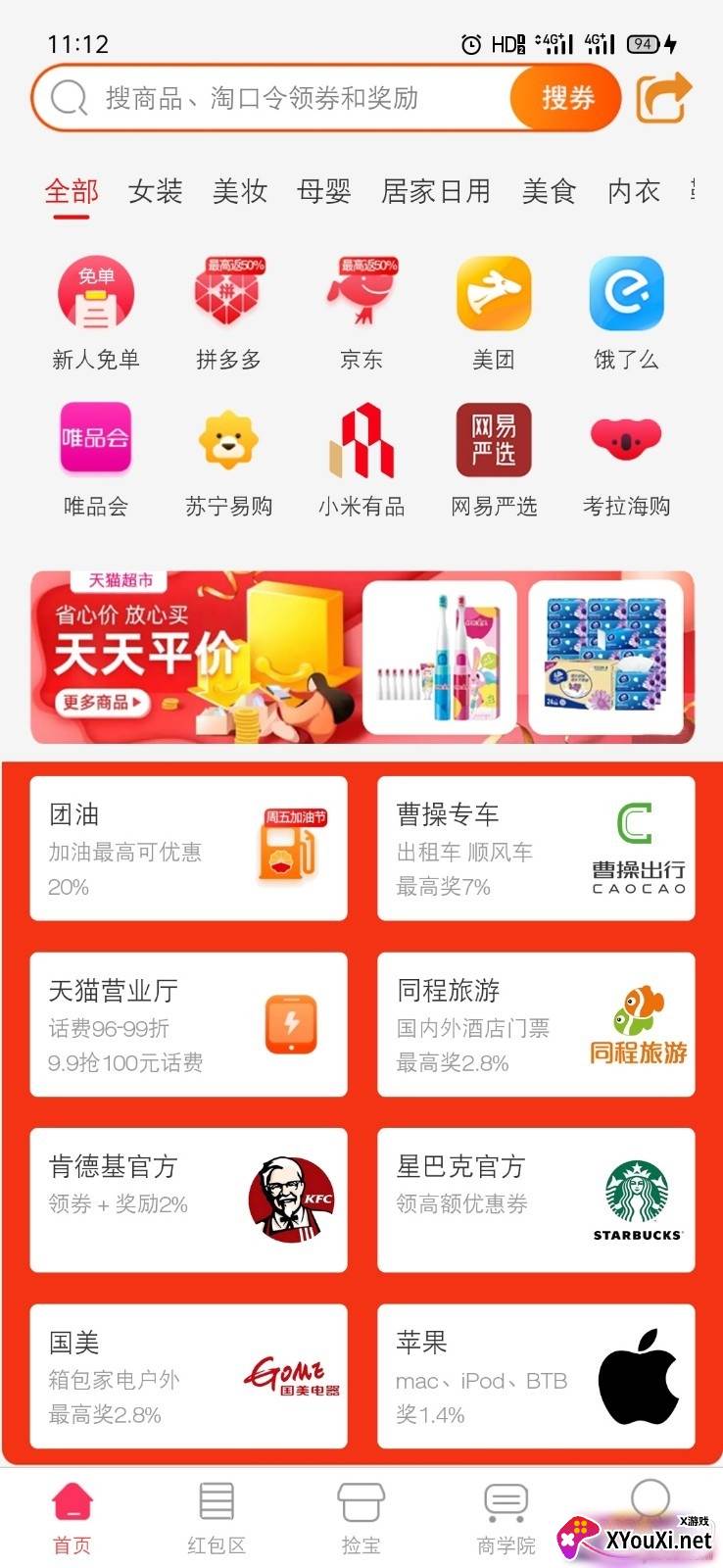Switch to the 居家日用 tab
The height and width of the screenshot is (1568, 723).
[435, 191]
